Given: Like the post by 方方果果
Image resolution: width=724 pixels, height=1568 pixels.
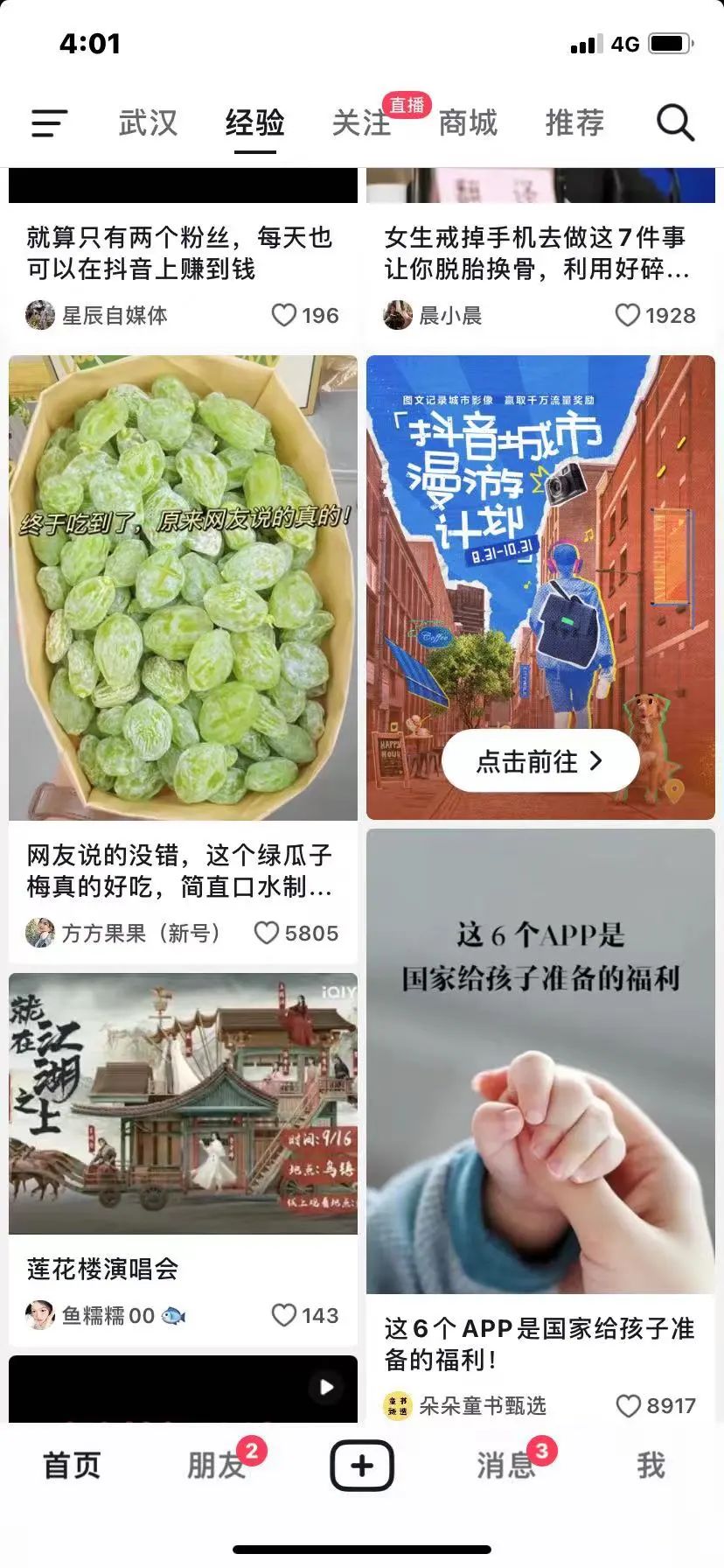Looking at the screenshot, I should (x=267, y=933).
